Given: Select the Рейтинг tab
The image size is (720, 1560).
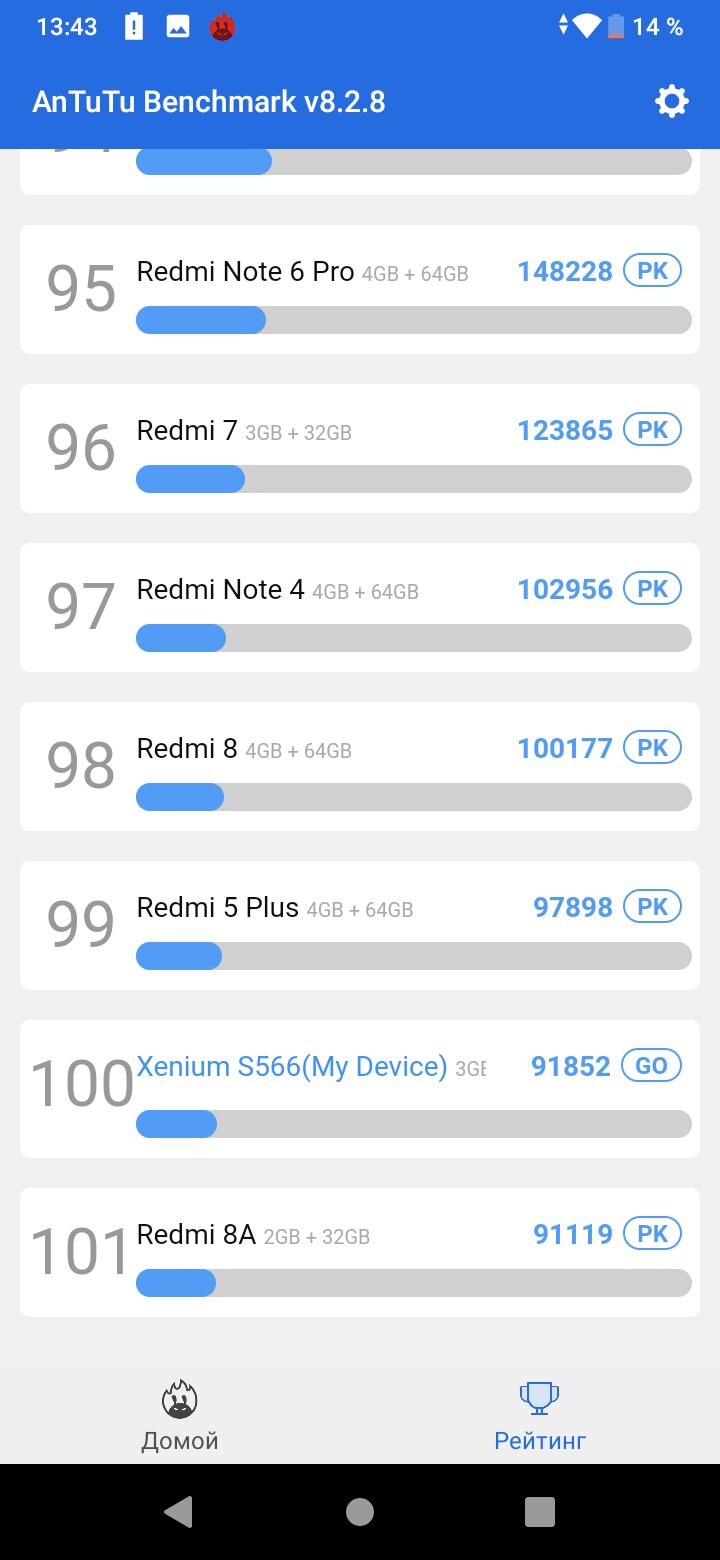Looking at the screenshot, I should click(x=540, y=1416).
